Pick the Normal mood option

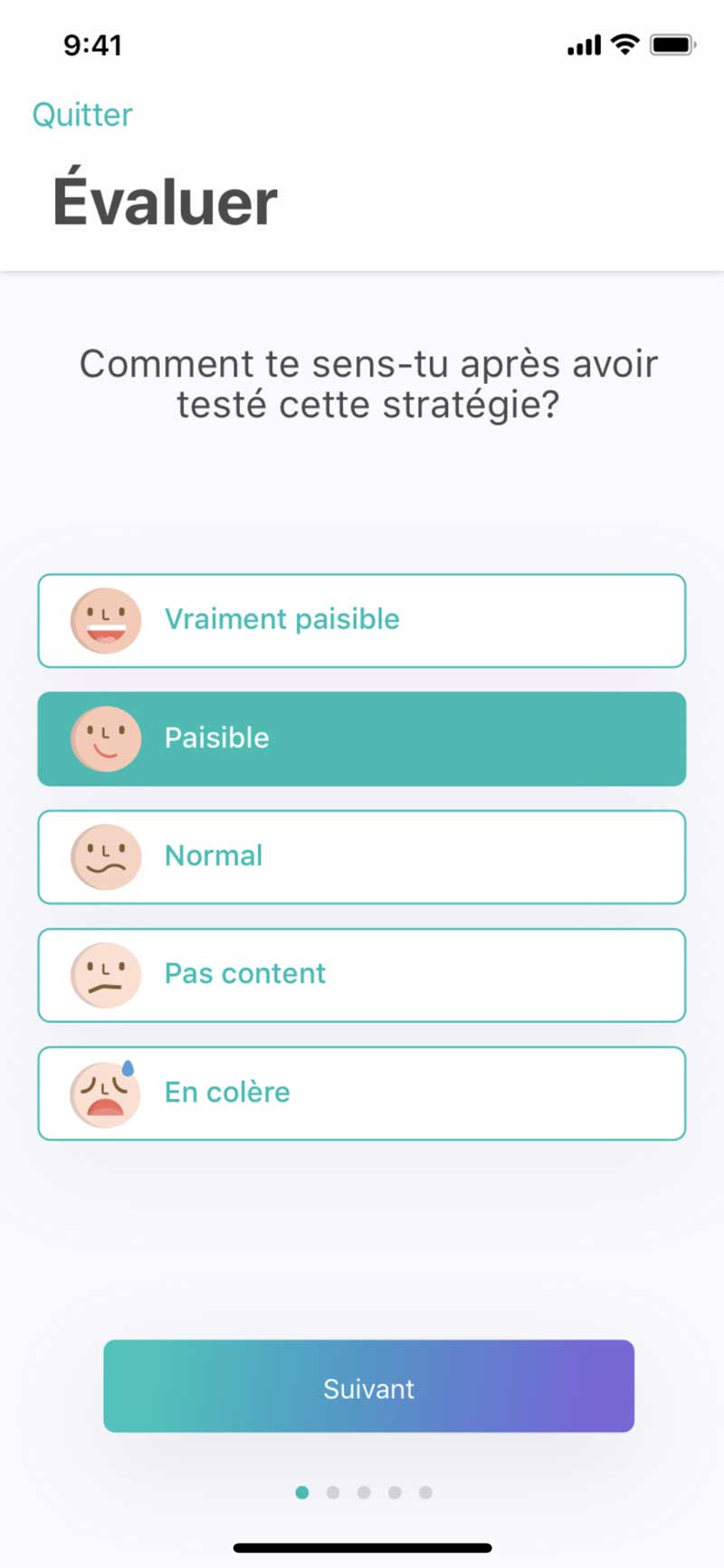click(x=361, y=857)
